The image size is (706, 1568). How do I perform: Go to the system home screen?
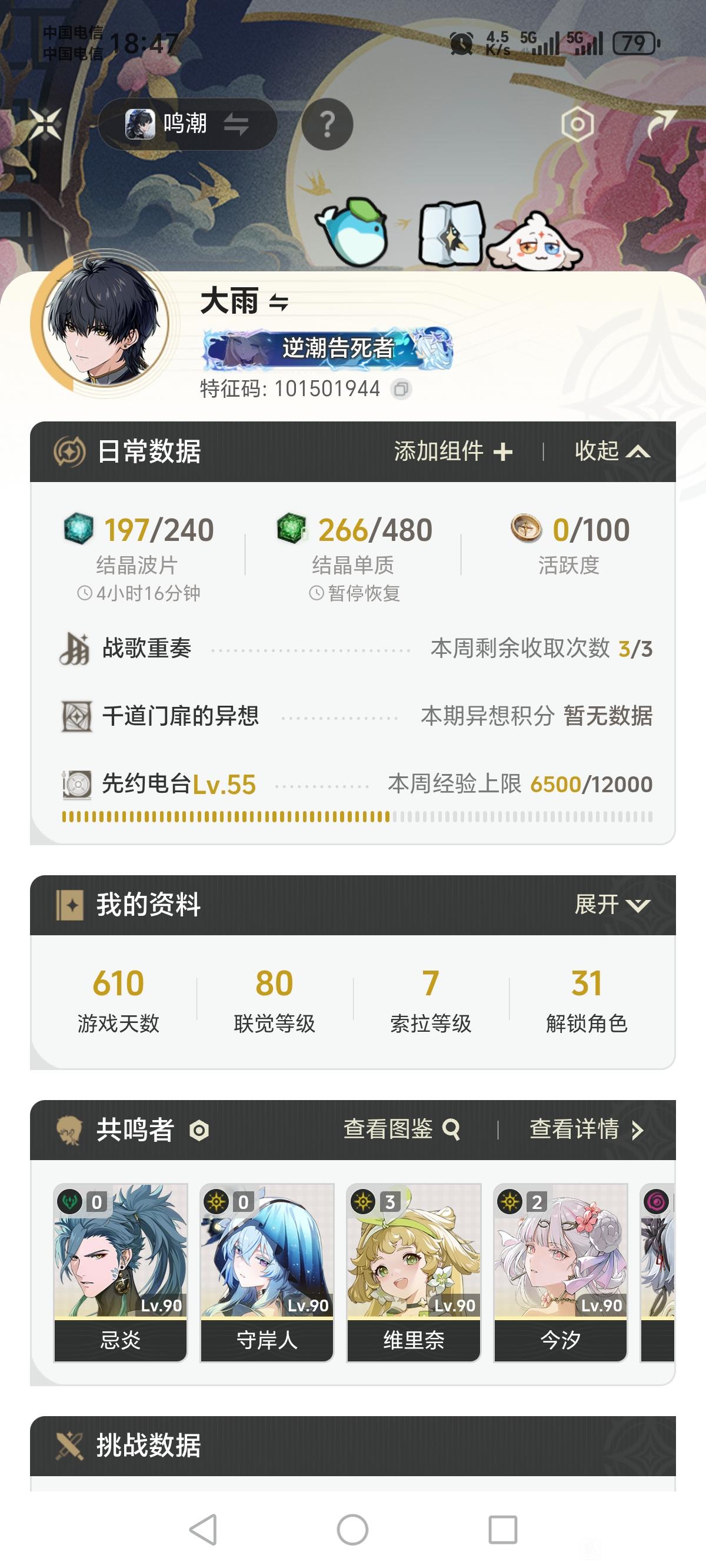[x=353, y=1530]
